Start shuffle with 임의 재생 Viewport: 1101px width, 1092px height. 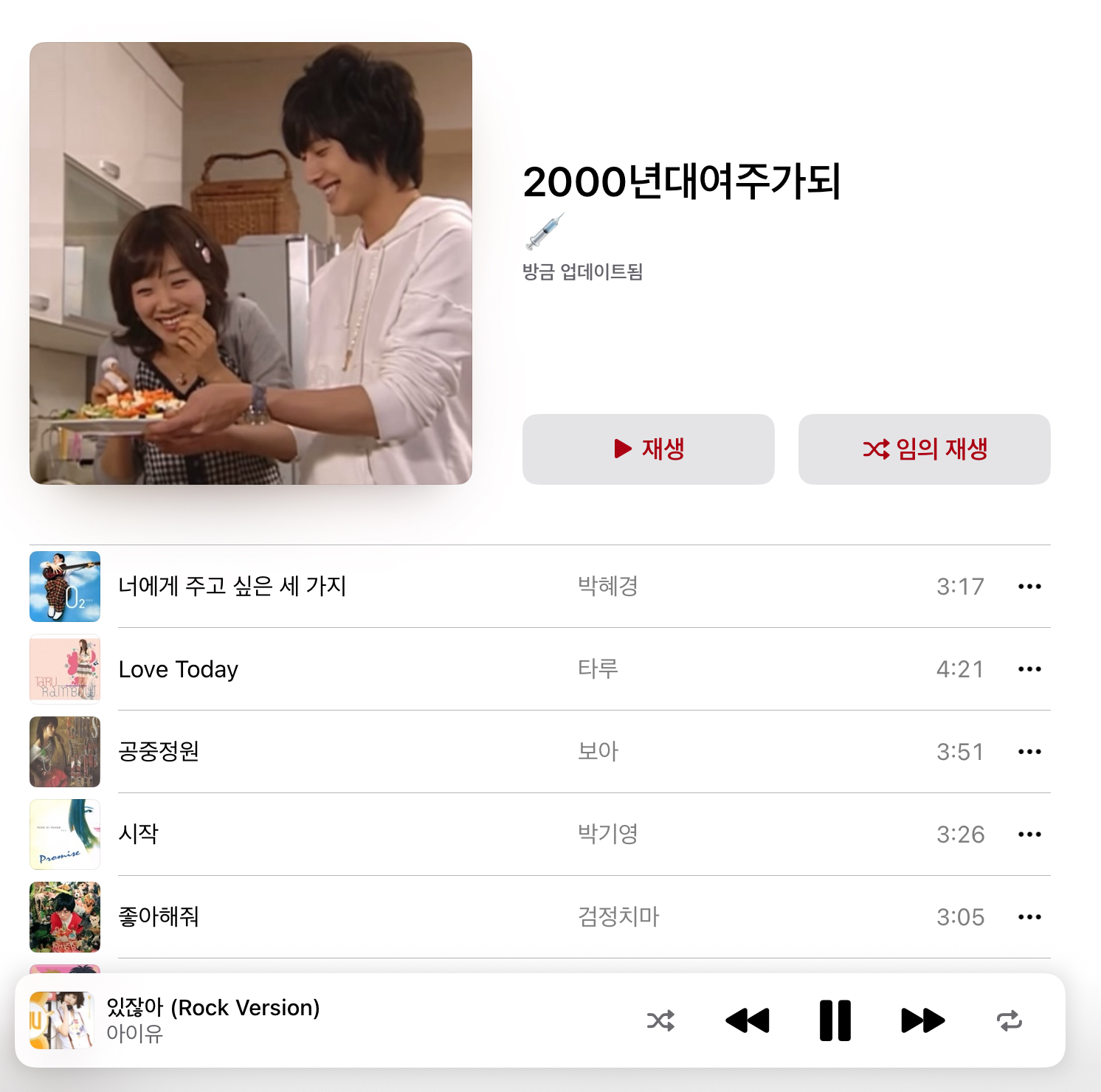pos(924,449)
